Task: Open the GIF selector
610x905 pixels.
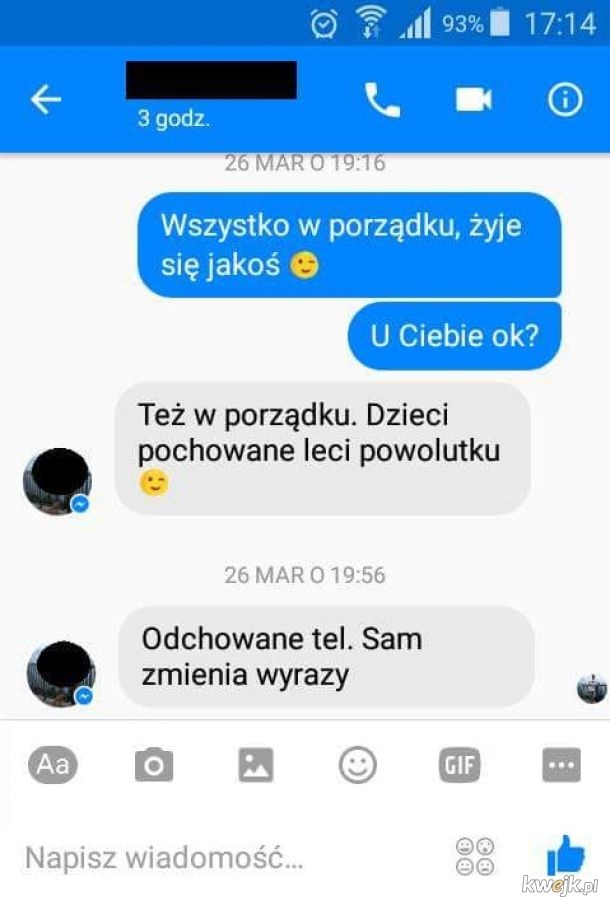Action: click(460, 765)
